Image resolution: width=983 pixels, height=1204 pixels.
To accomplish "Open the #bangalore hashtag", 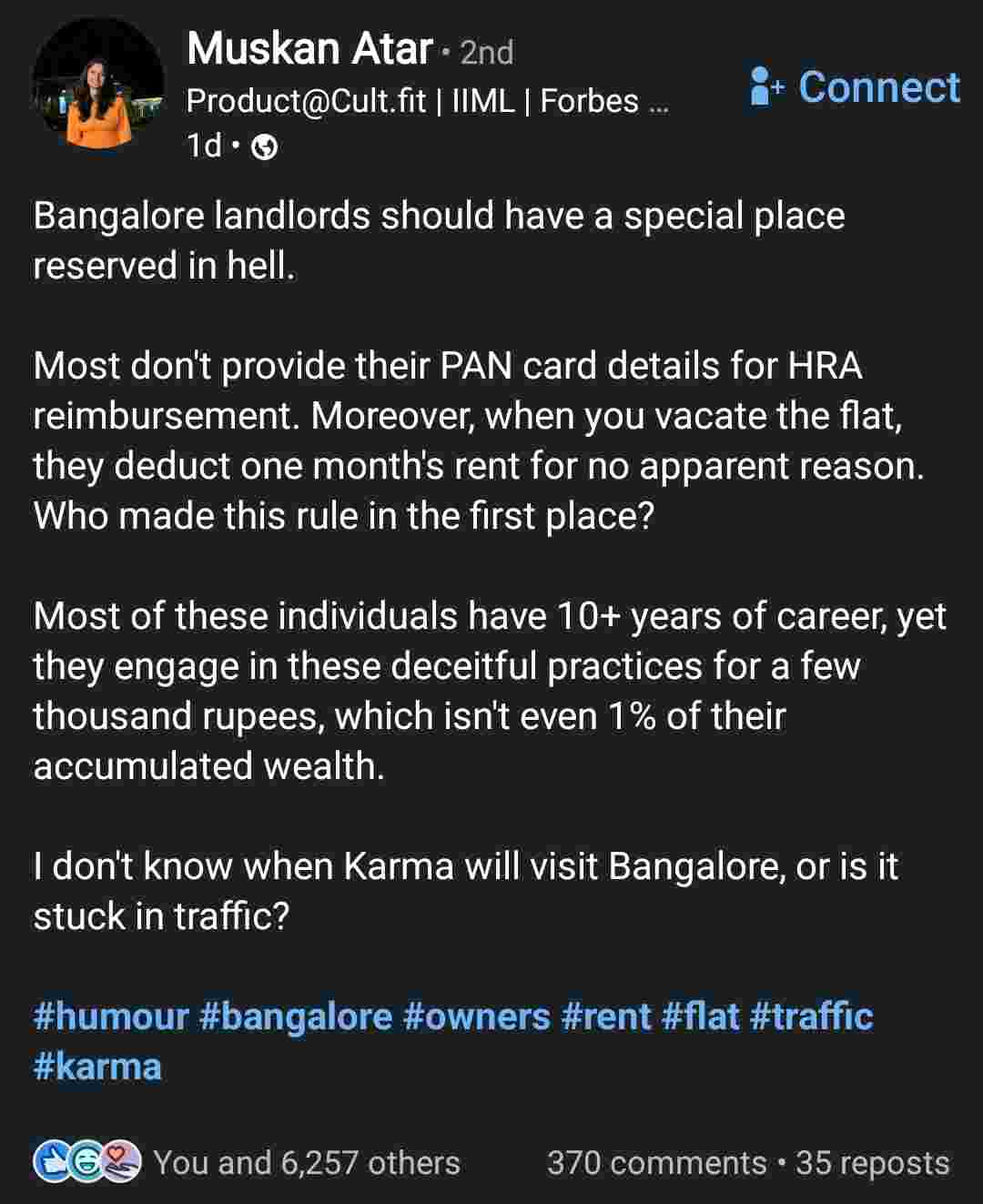I will click(295, 1016).
